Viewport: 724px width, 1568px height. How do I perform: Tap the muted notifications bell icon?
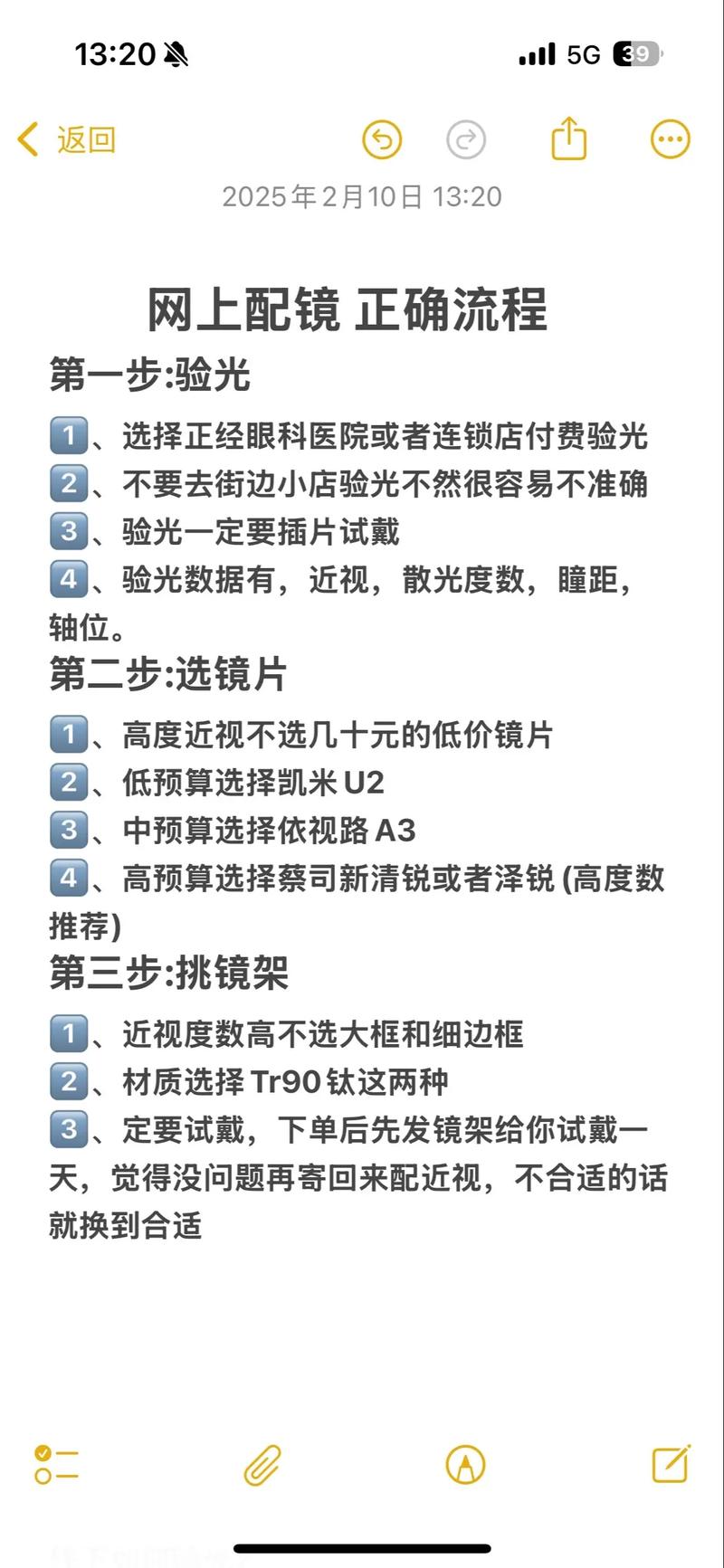[177, 54]
